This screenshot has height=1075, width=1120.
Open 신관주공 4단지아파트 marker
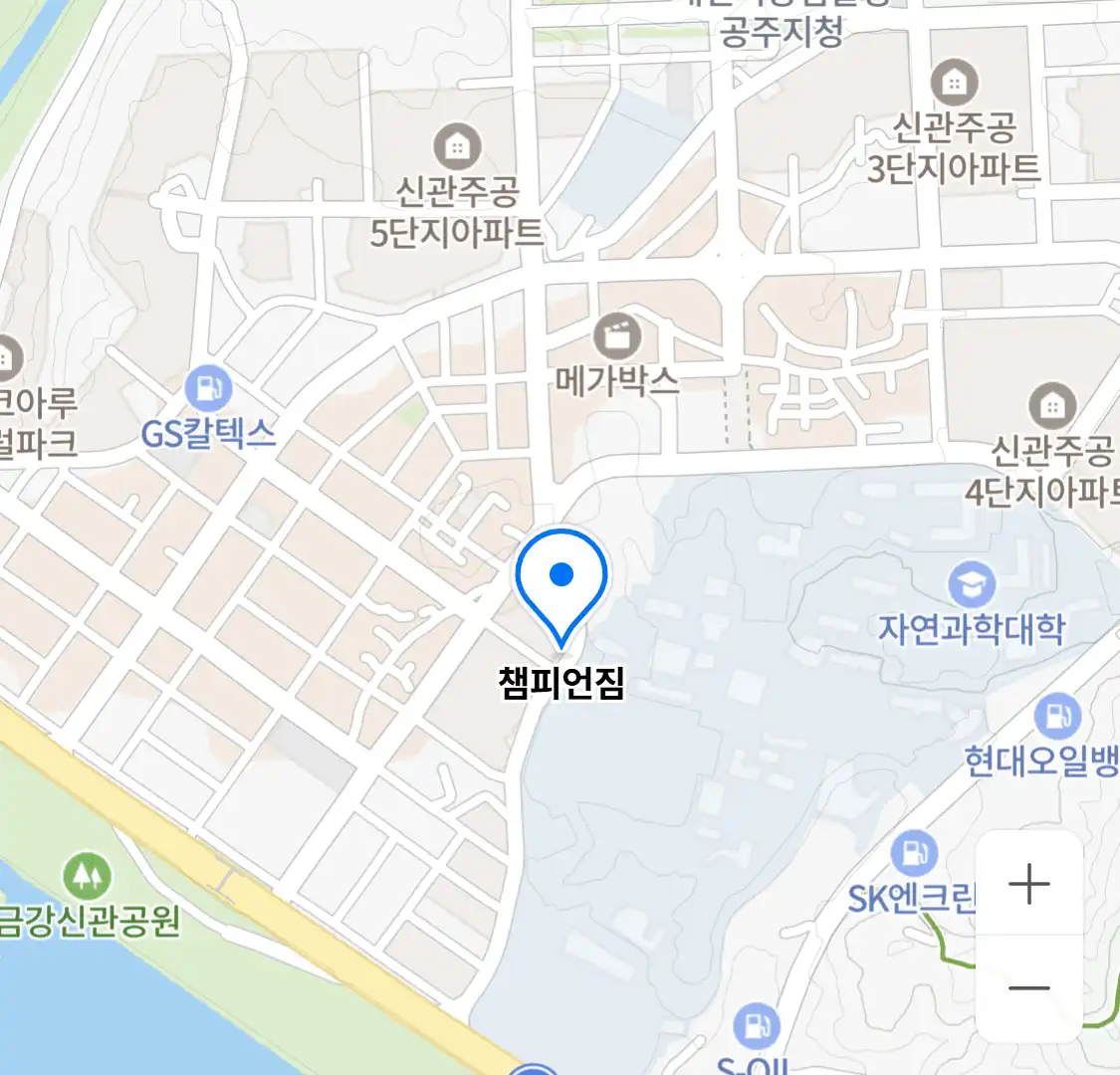point(1051,406)
